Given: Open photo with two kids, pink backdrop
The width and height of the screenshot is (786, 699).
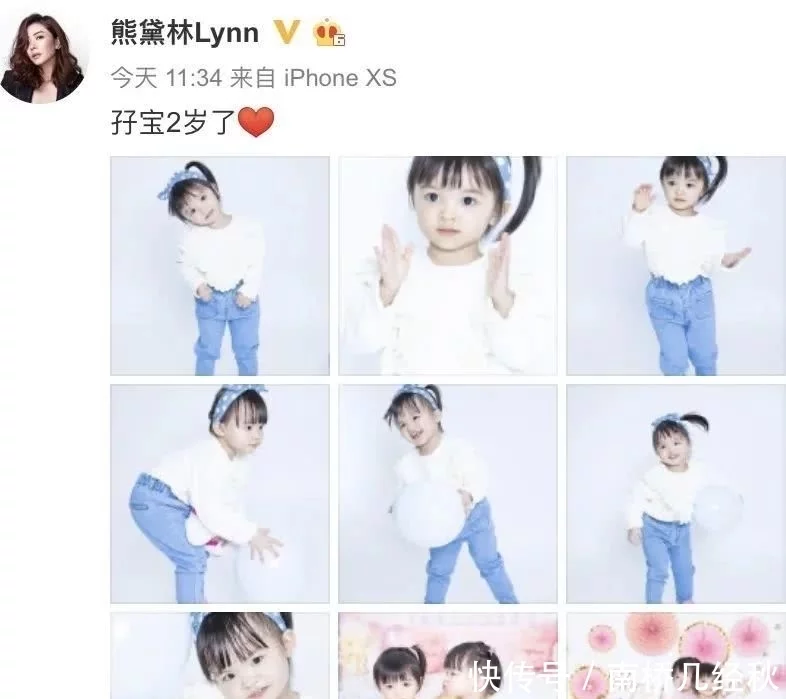Looking at the screenshot, I should click(x=447, y=656).
